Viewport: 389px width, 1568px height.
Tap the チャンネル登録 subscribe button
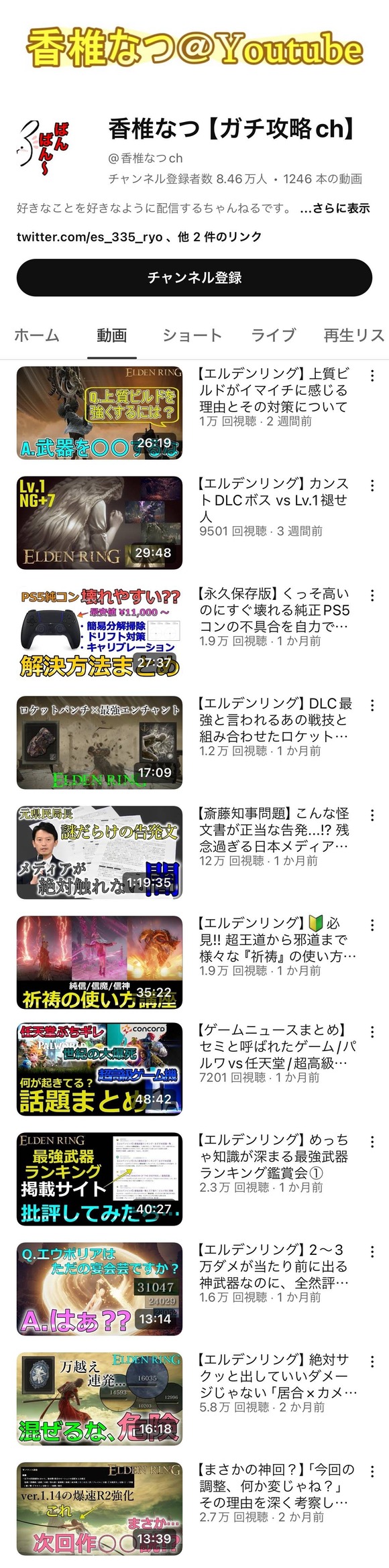(x=194, y=278)
